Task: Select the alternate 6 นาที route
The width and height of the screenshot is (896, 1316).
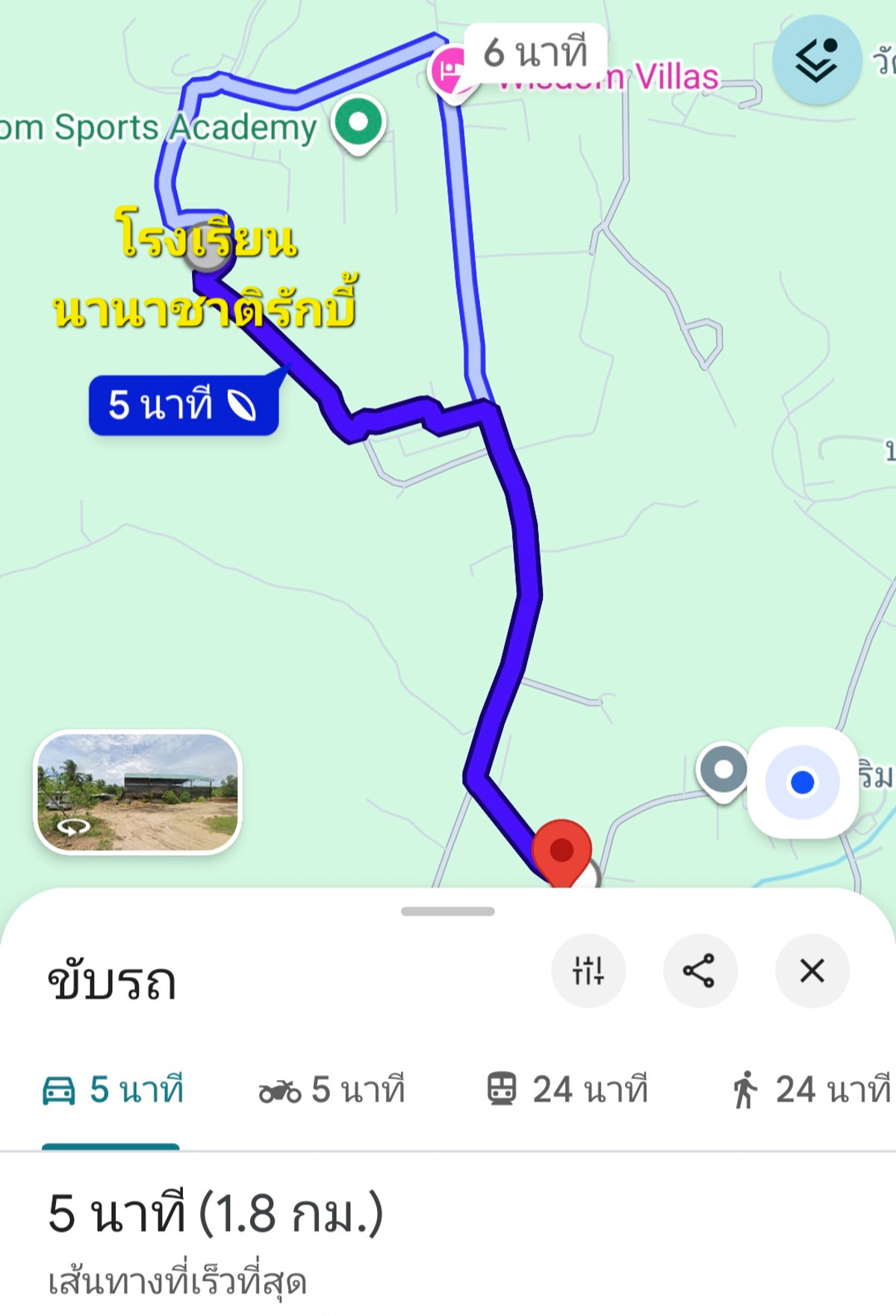Action: (x=535, y=52)
